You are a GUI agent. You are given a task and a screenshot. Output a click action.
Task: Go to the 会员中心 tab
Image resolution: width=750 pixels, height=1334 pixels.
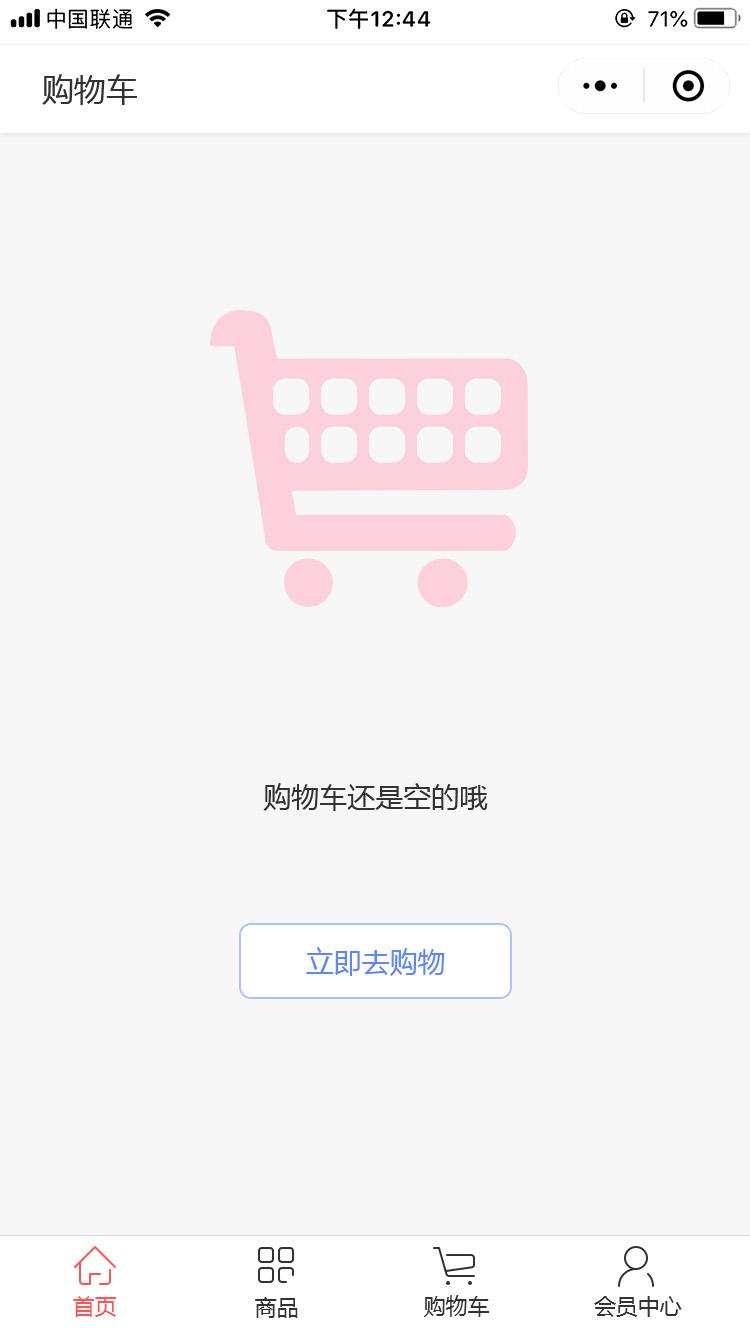[637, 1282]
